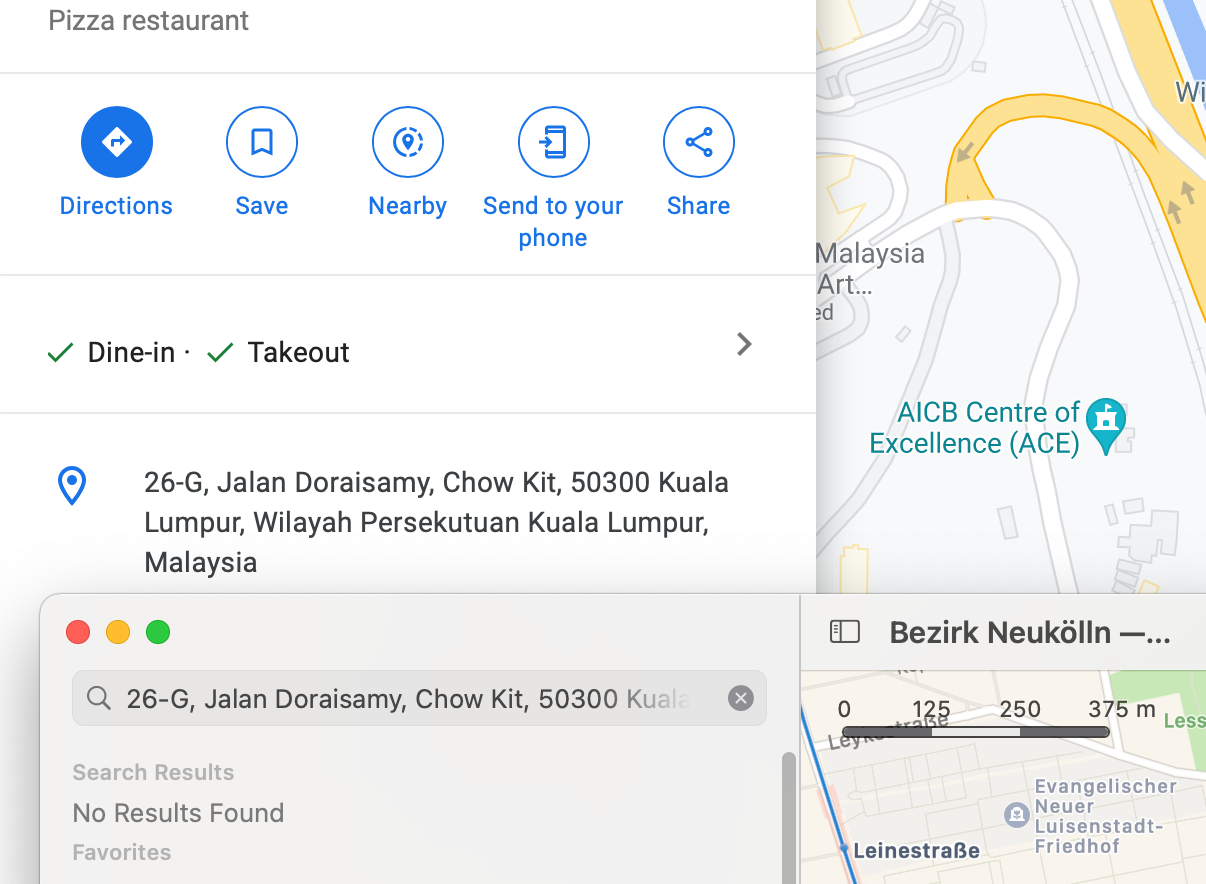Expand the Dine-in and Takeout details

pyautogui.click(x=744, y=345)
